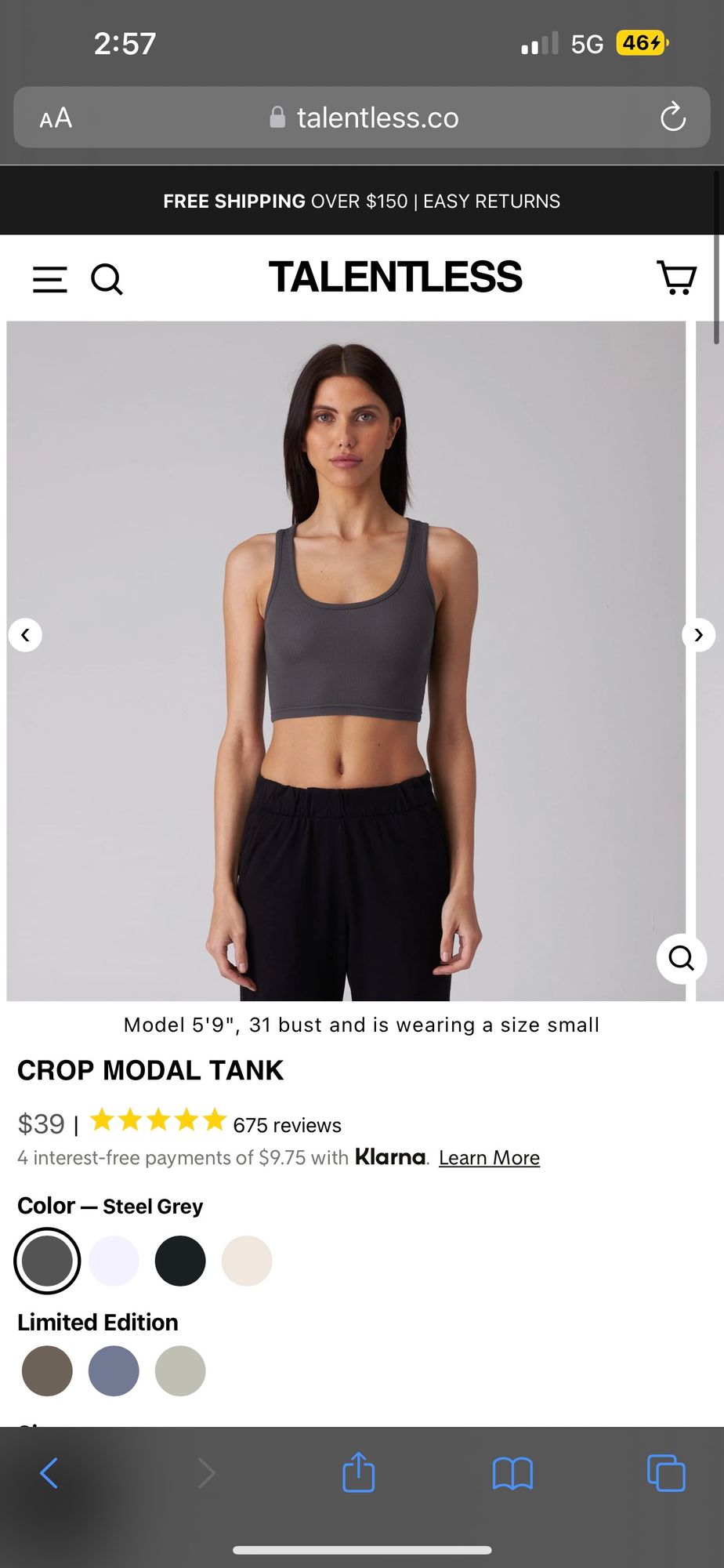Open Safari bookmarks

tap(512, 1473)
